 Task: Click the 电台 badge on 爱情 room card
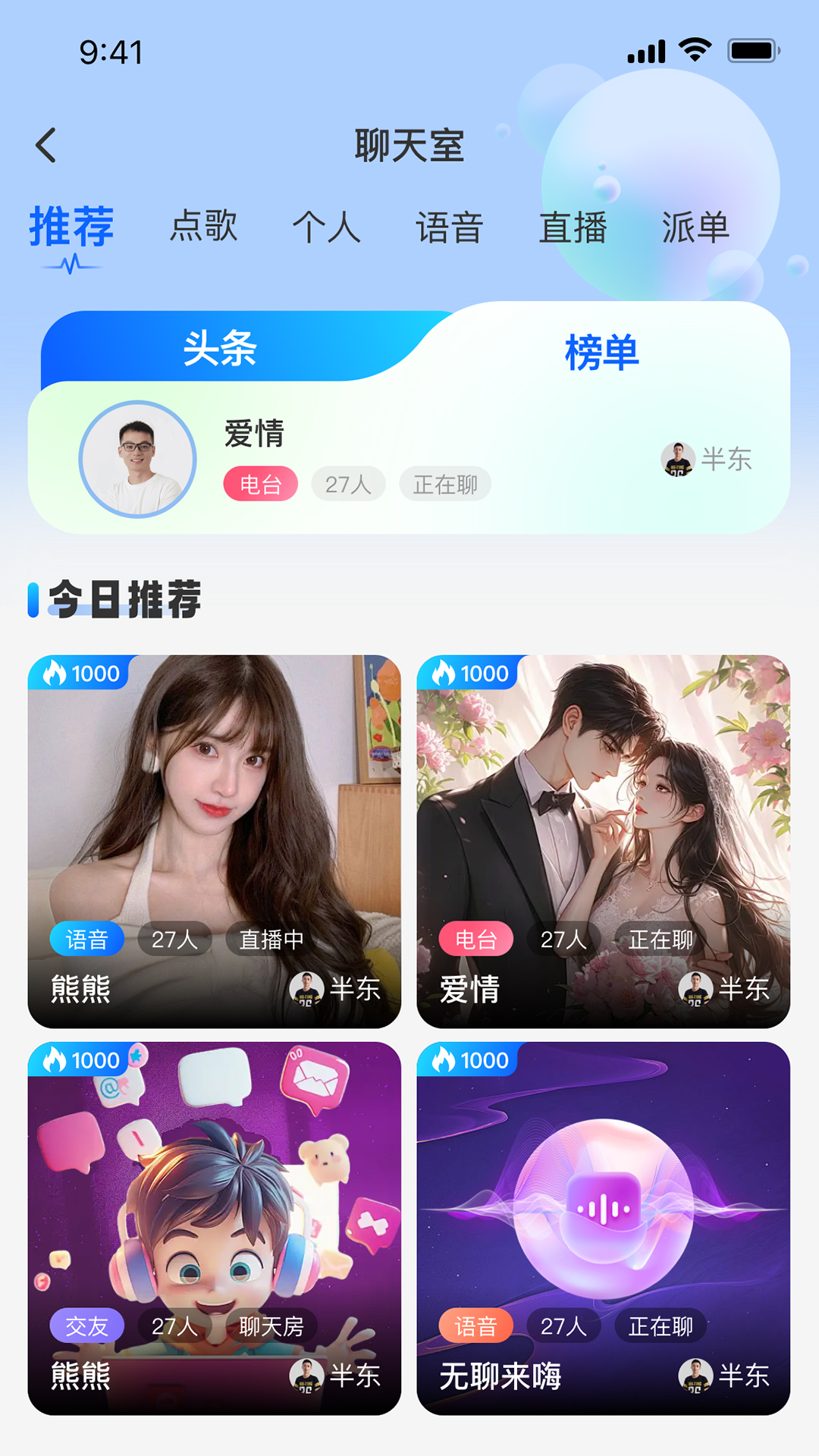pyautogui.click(x=476, y=939)
